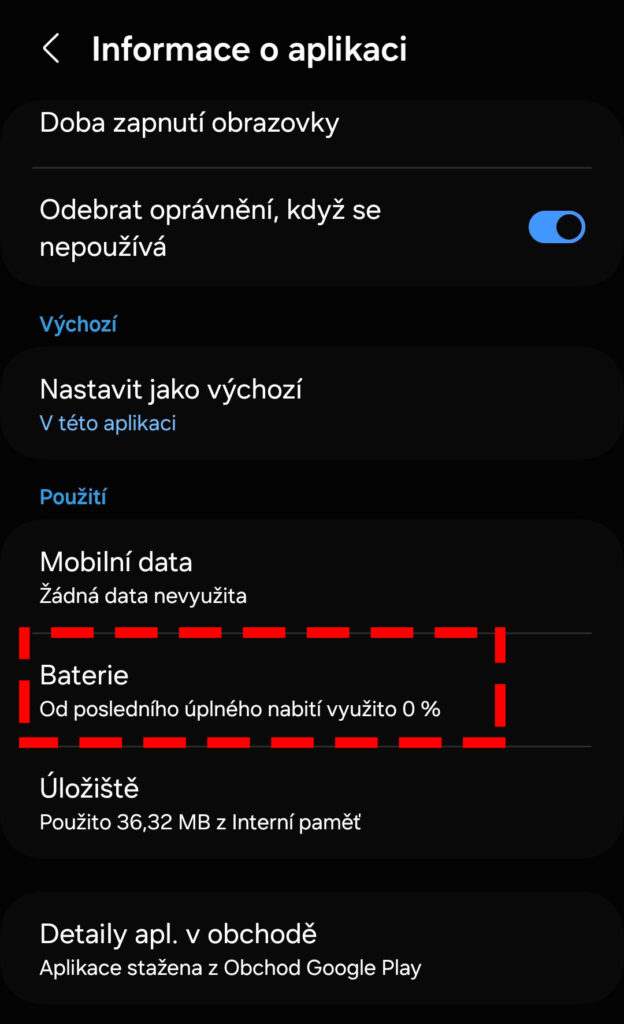Open Nastavit jako výchozí

(x=312, y=404)
